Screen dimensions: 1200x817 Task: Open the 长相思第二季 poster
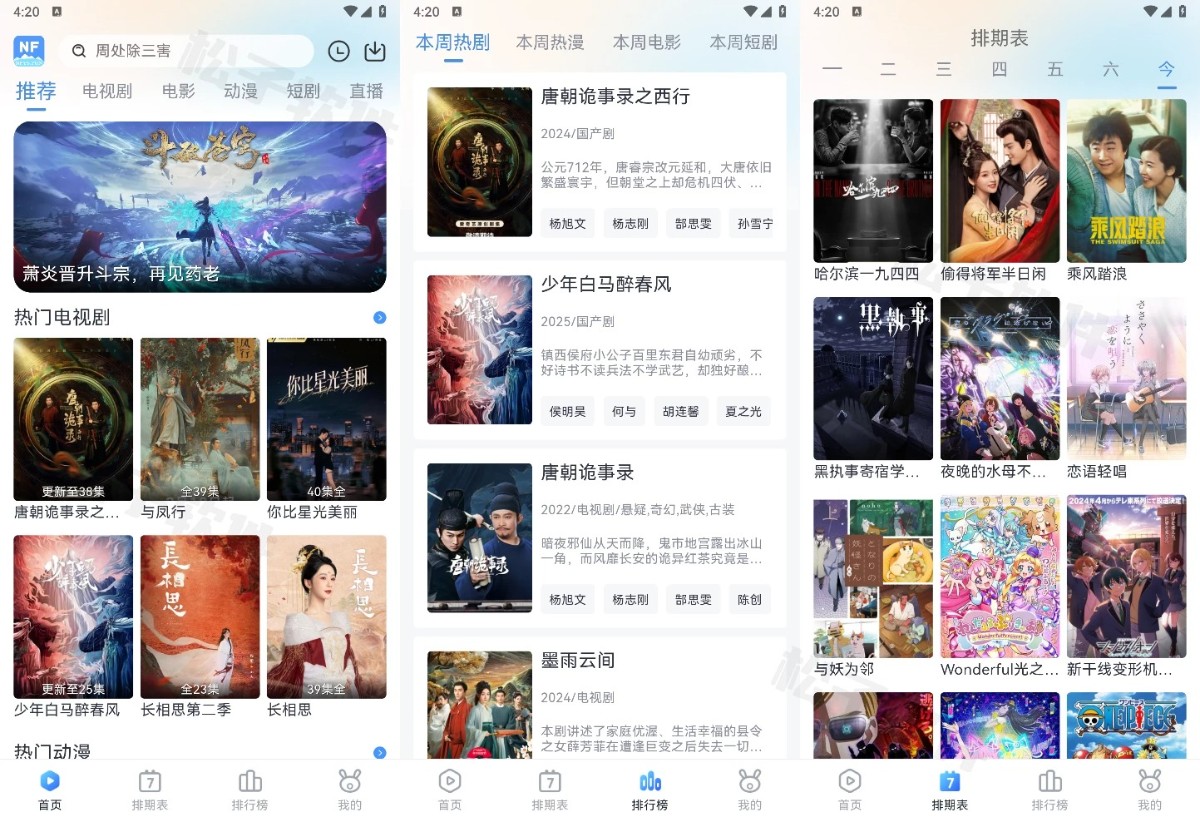(200, 616)
